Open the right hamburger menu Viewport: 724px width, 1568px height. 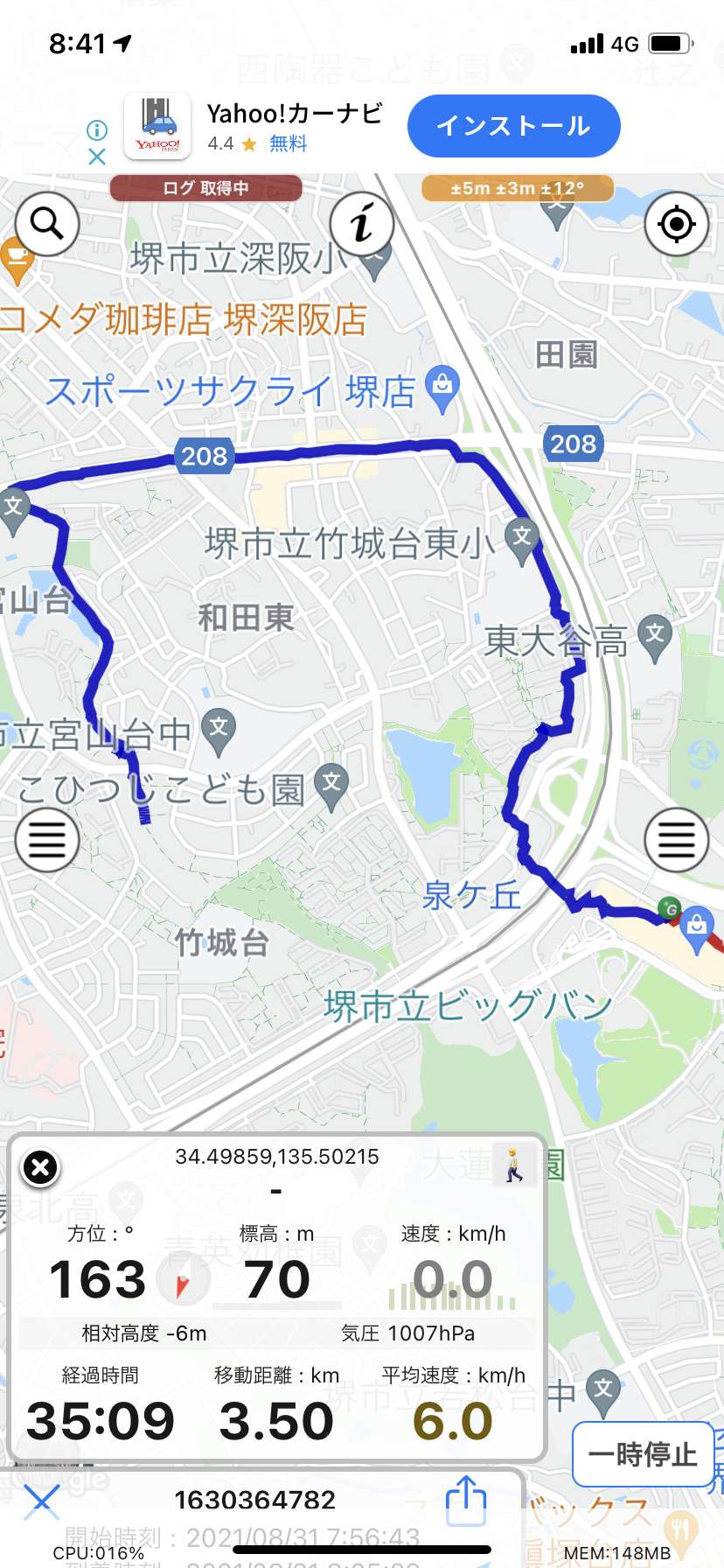(676, 840)
